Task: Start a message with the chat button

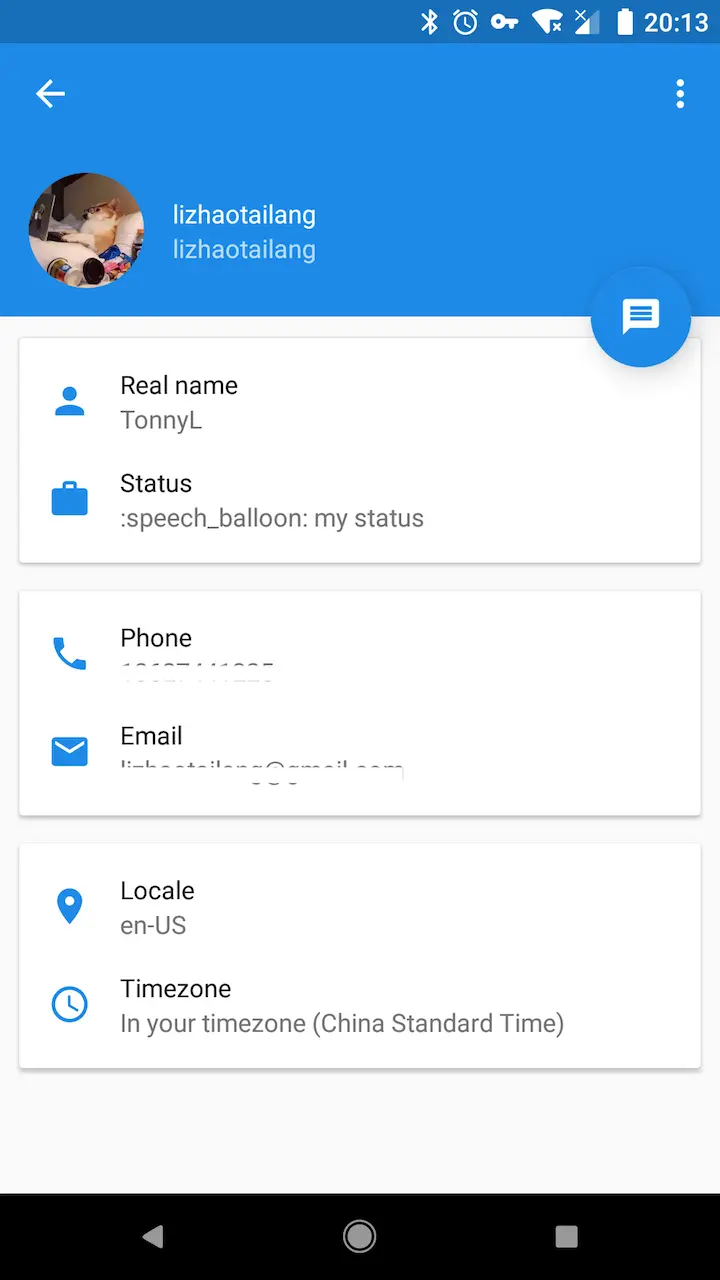Action: coord(640,316)
